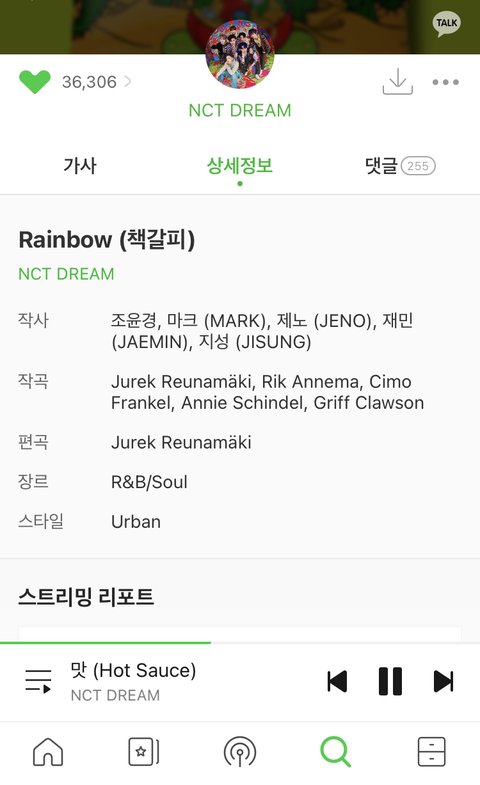Open the three-dot more options menu
Image resolution: width=480 pixels, height=785 pixels.
pos(445,82)
